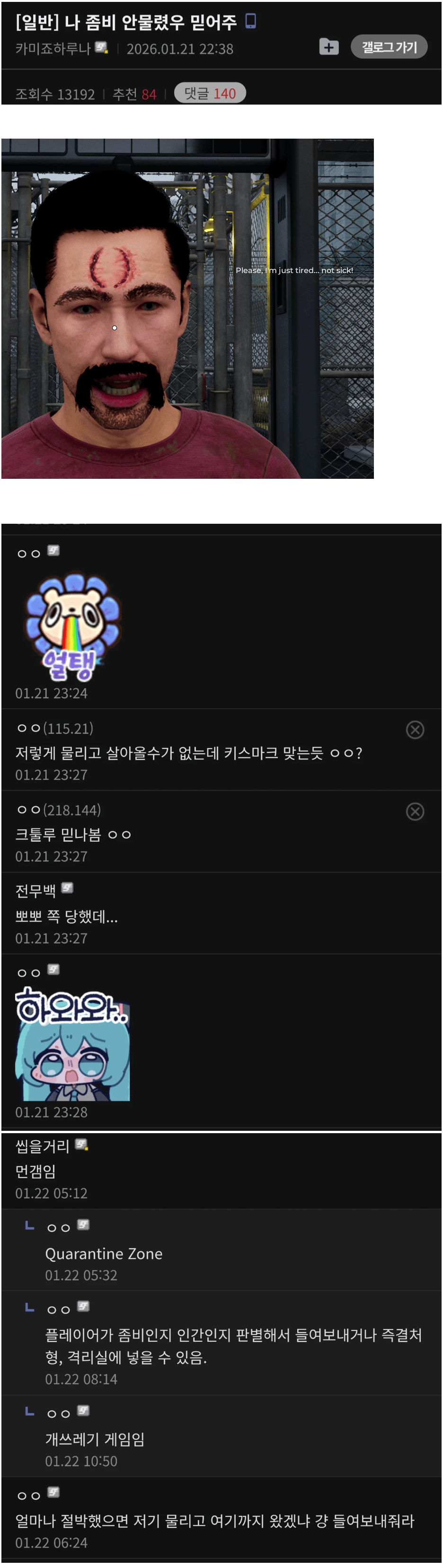Screen dimensions: 443x1568
Task: Open author 카미죠하루나's profile
Action: pos(53,49)
